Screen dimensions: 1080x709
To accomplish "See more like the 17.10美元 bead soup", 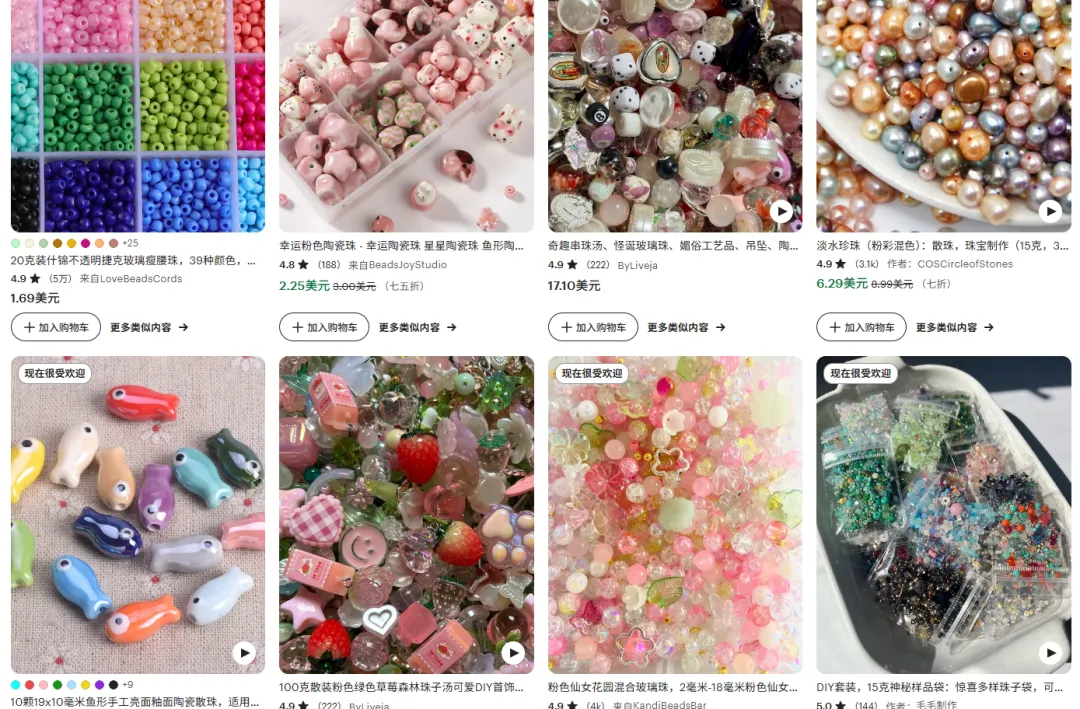I will [x=685, y=327].
